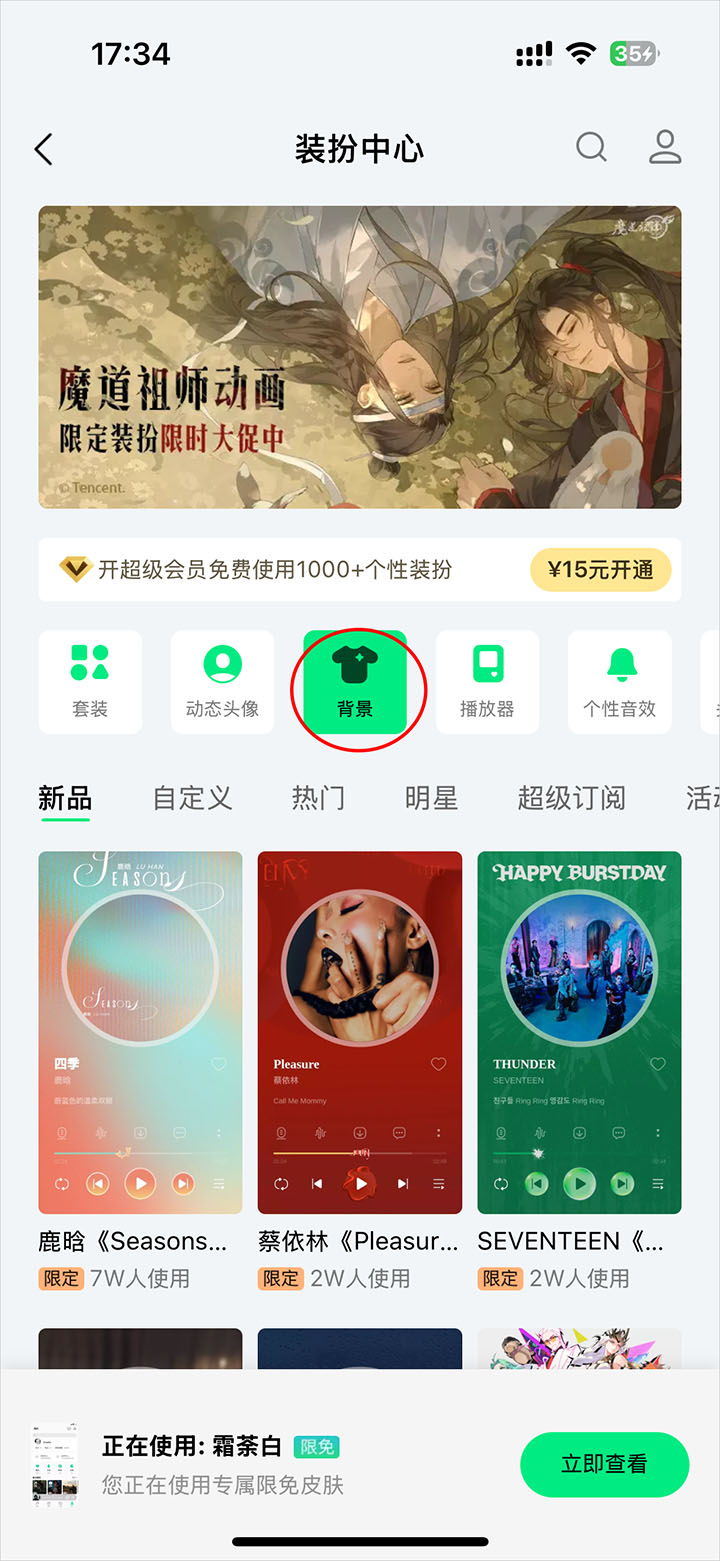Tap the 立即查看 button
Viewport: 720px width, 1561px height.
(x=604, y=1465)
